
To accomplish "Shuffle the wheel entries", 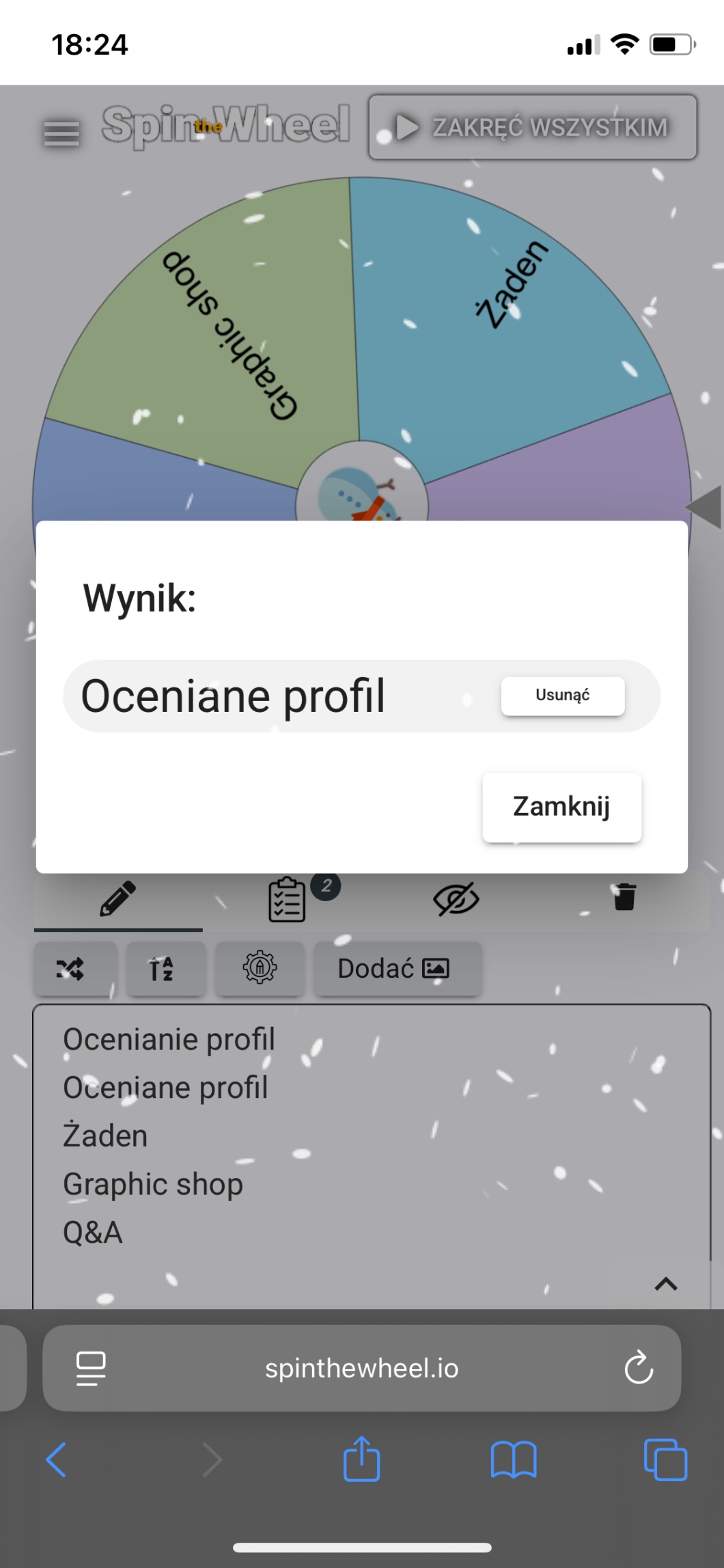I will click(x=71, y=968).
